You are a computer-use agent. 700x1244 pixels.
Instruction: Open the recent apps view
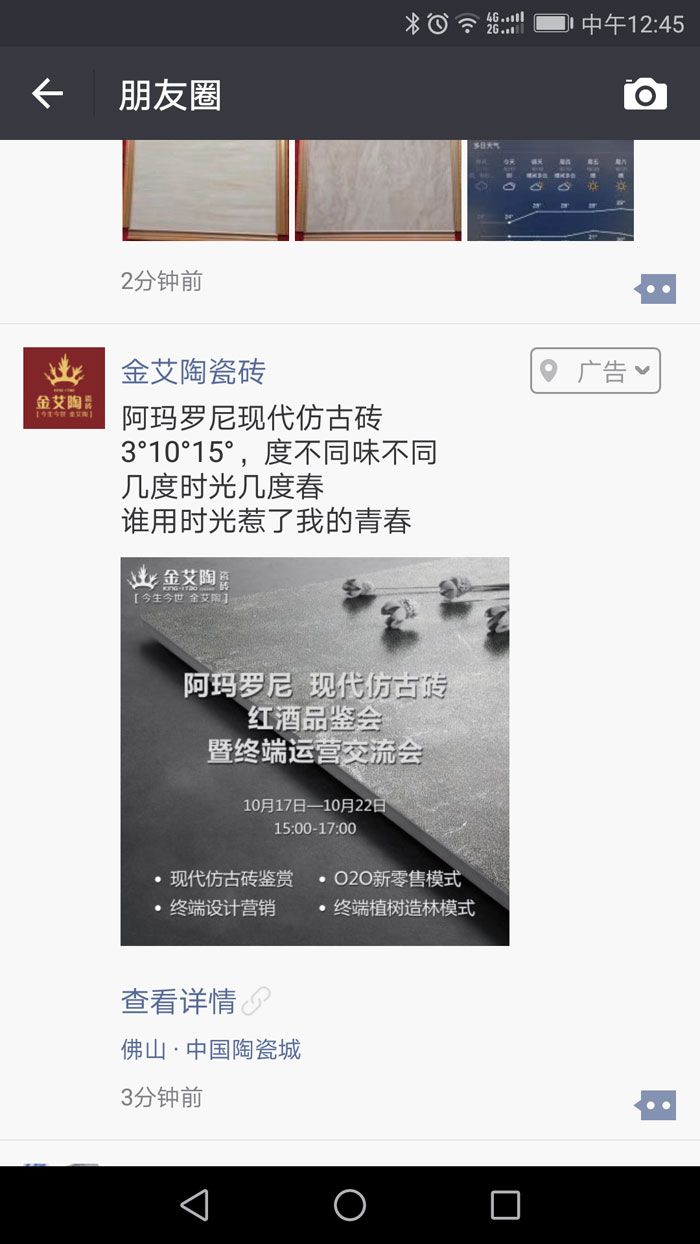(505, 1205)
